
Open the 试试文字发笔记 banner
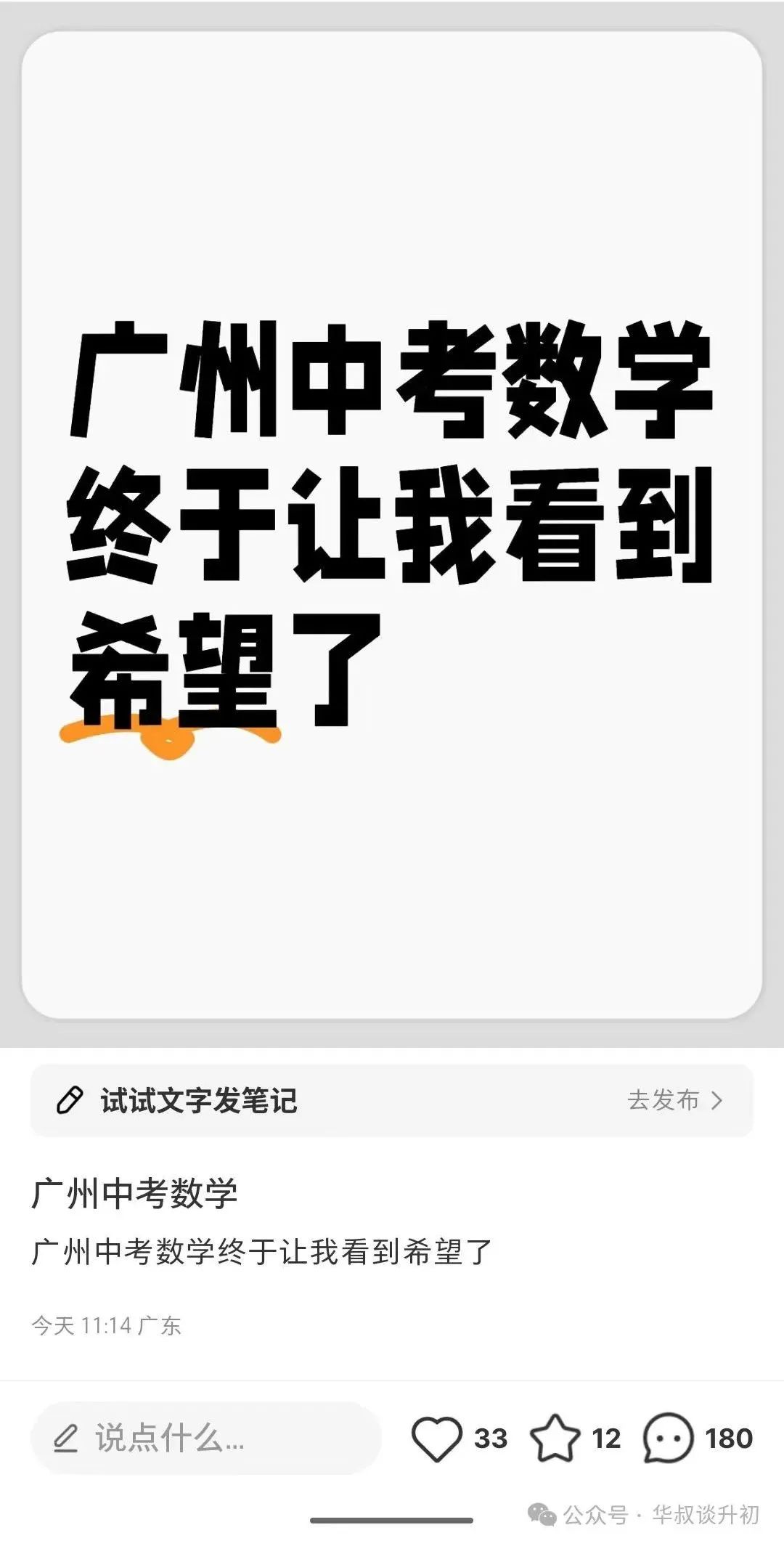pos(392,1100)
